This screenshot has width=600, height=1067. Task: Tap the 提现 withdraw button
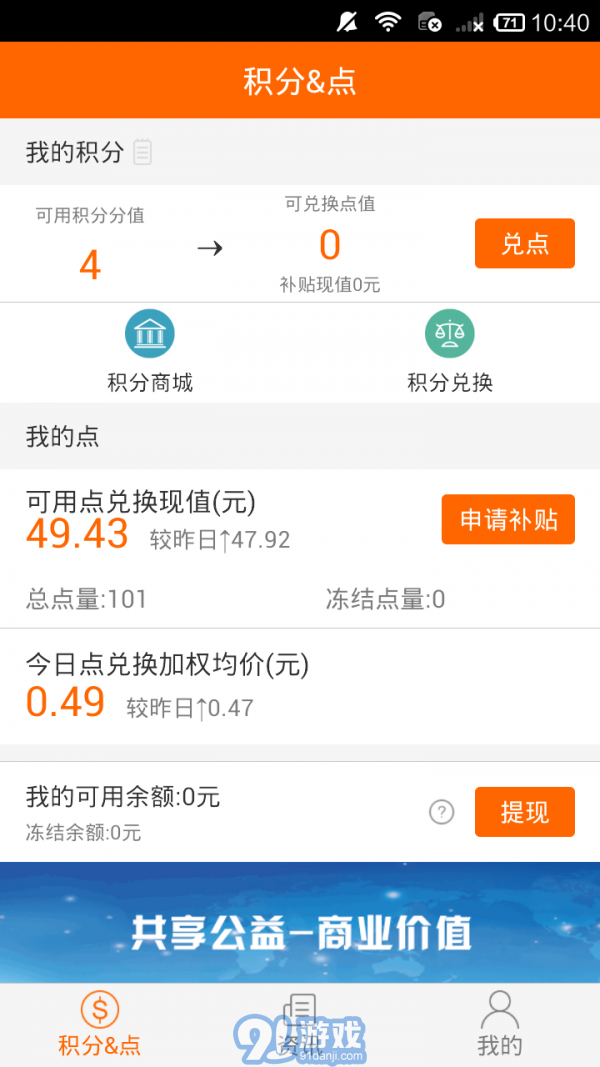(x=524, y=812)
